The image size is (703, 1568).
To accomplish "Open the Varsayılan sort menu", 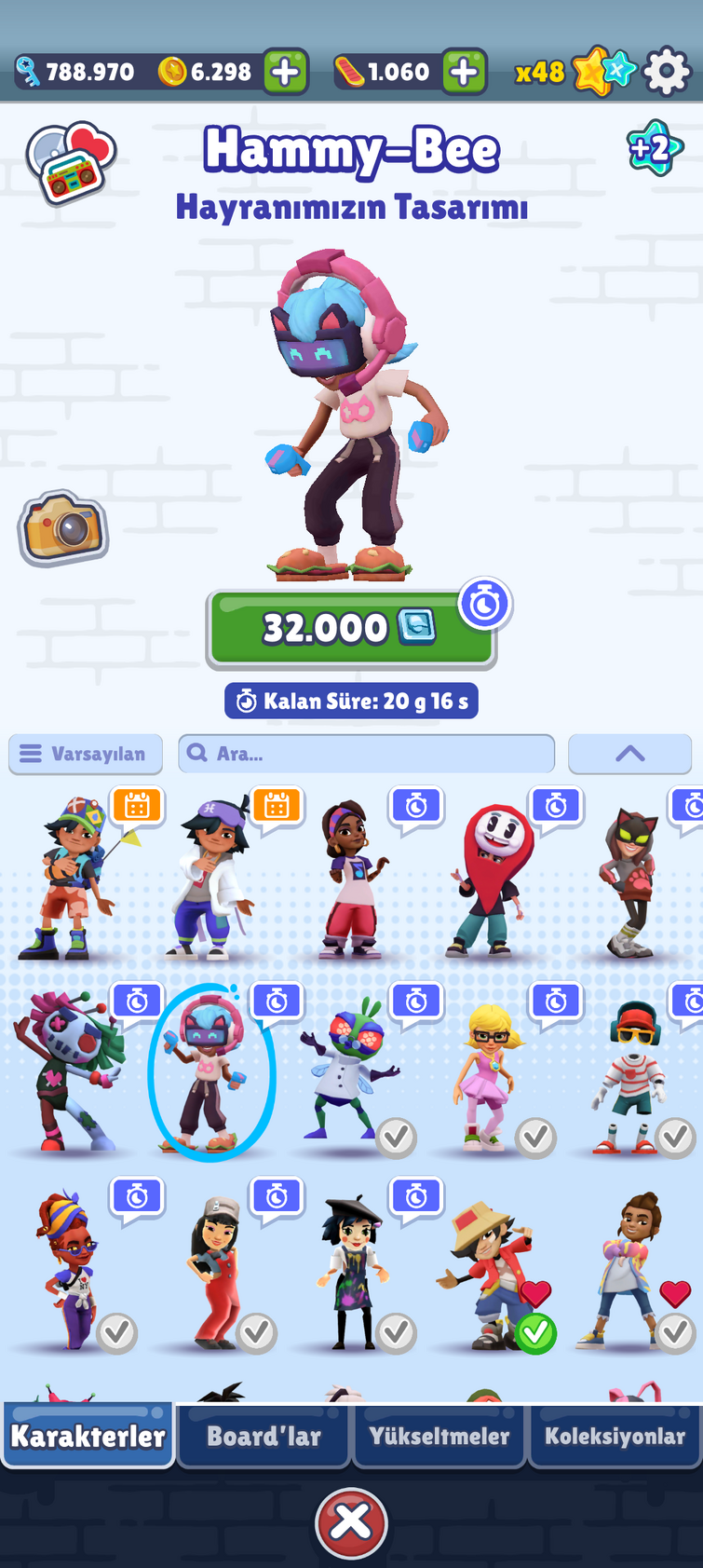I will pos(86,754).
